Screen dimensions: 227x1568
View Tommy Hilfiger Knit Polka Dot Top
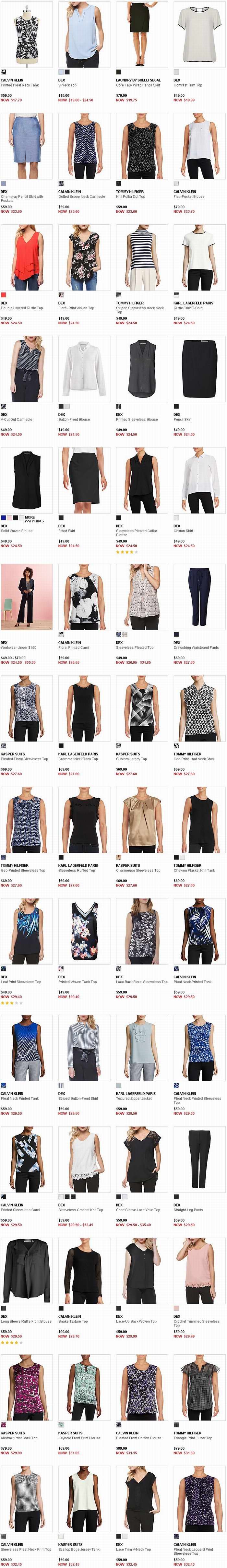pos(142,146)
